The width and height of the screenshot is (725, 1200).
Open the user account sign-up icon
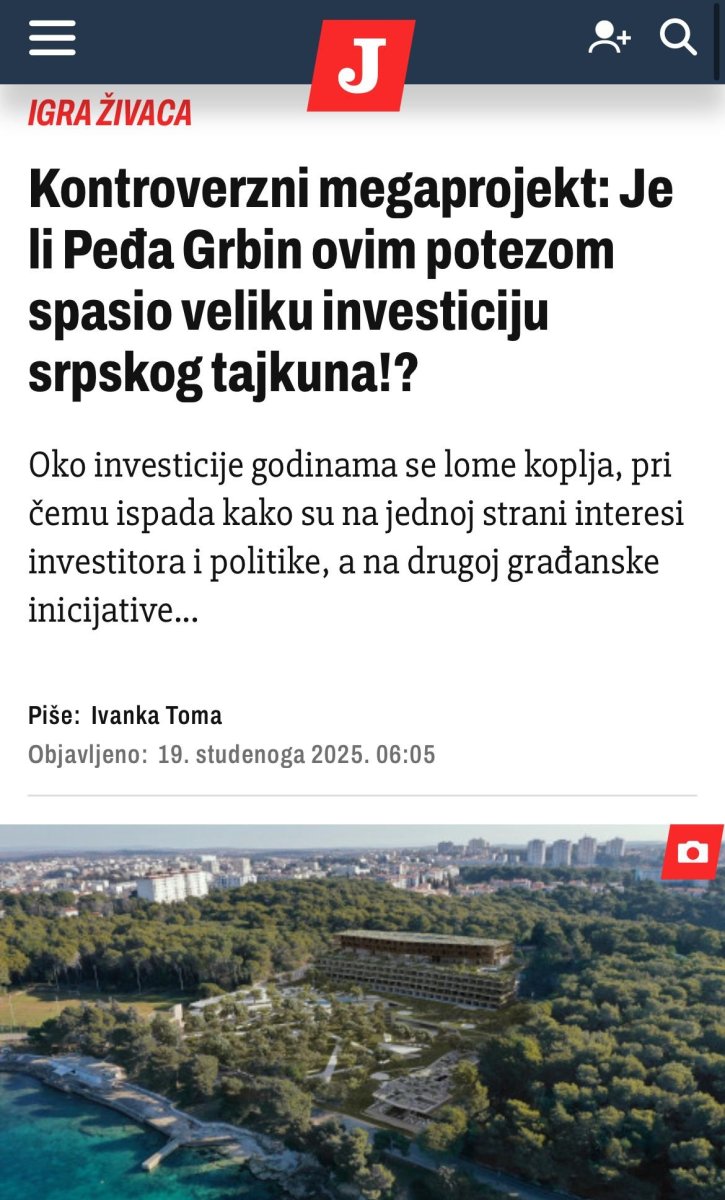click(x=608, y=39)
